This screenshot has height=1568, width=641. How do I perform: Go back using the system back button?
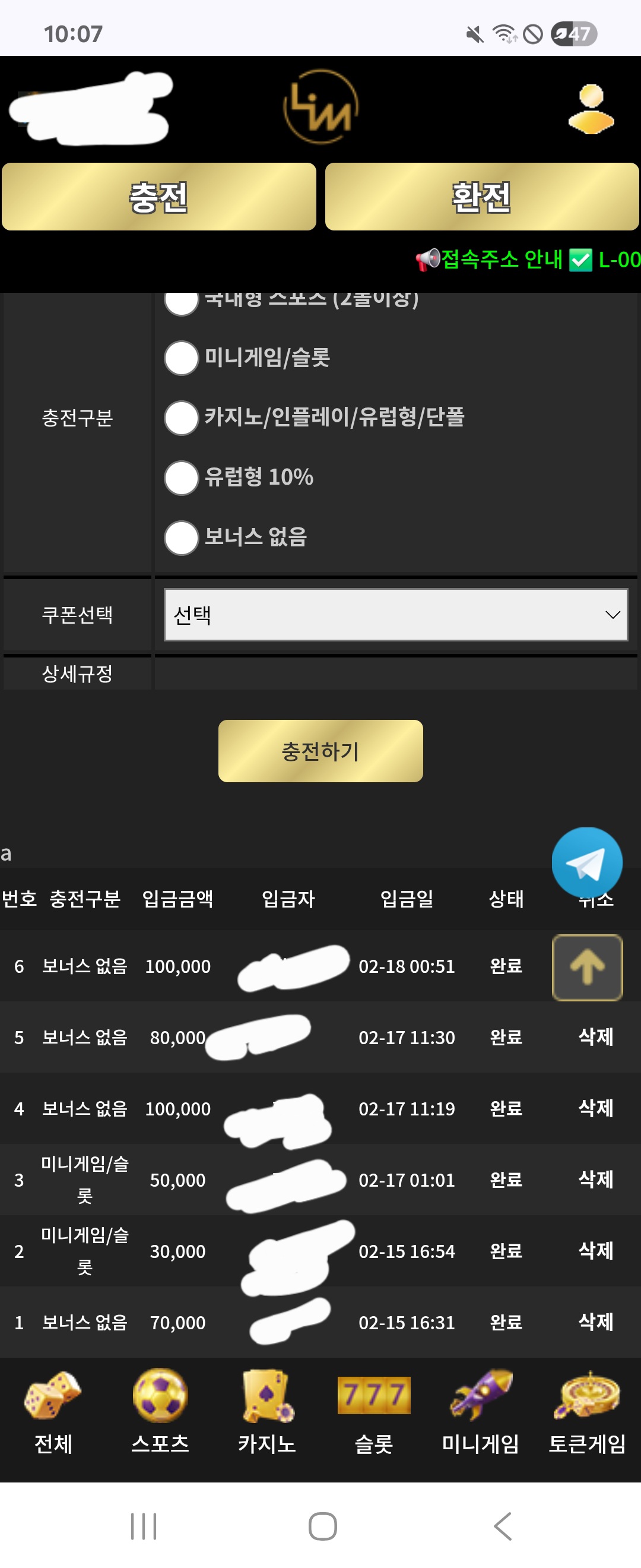pyautogui.click(x=502, y=1526)
